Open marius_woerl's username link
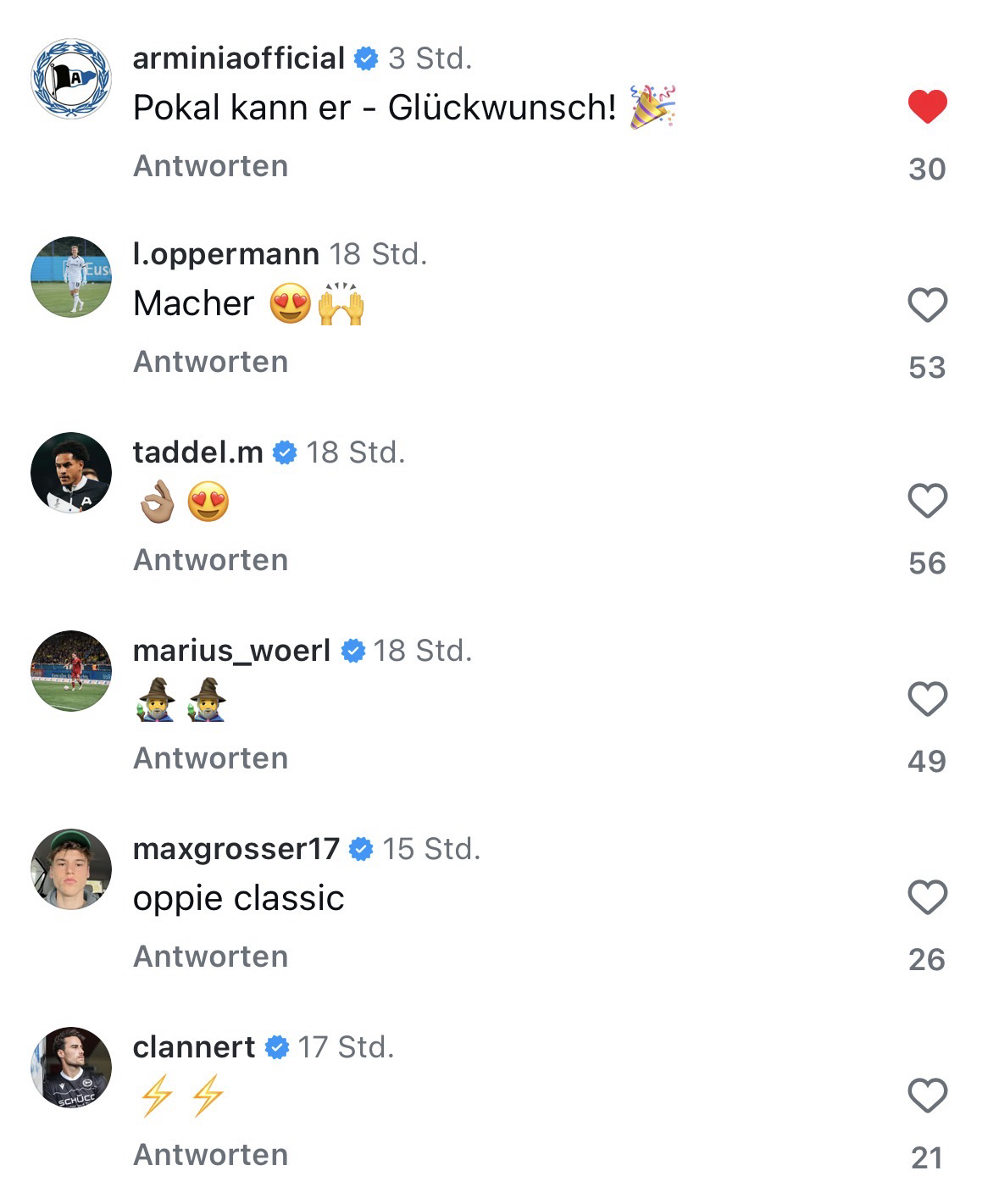The image size is (999, 1204). point(231,651)
